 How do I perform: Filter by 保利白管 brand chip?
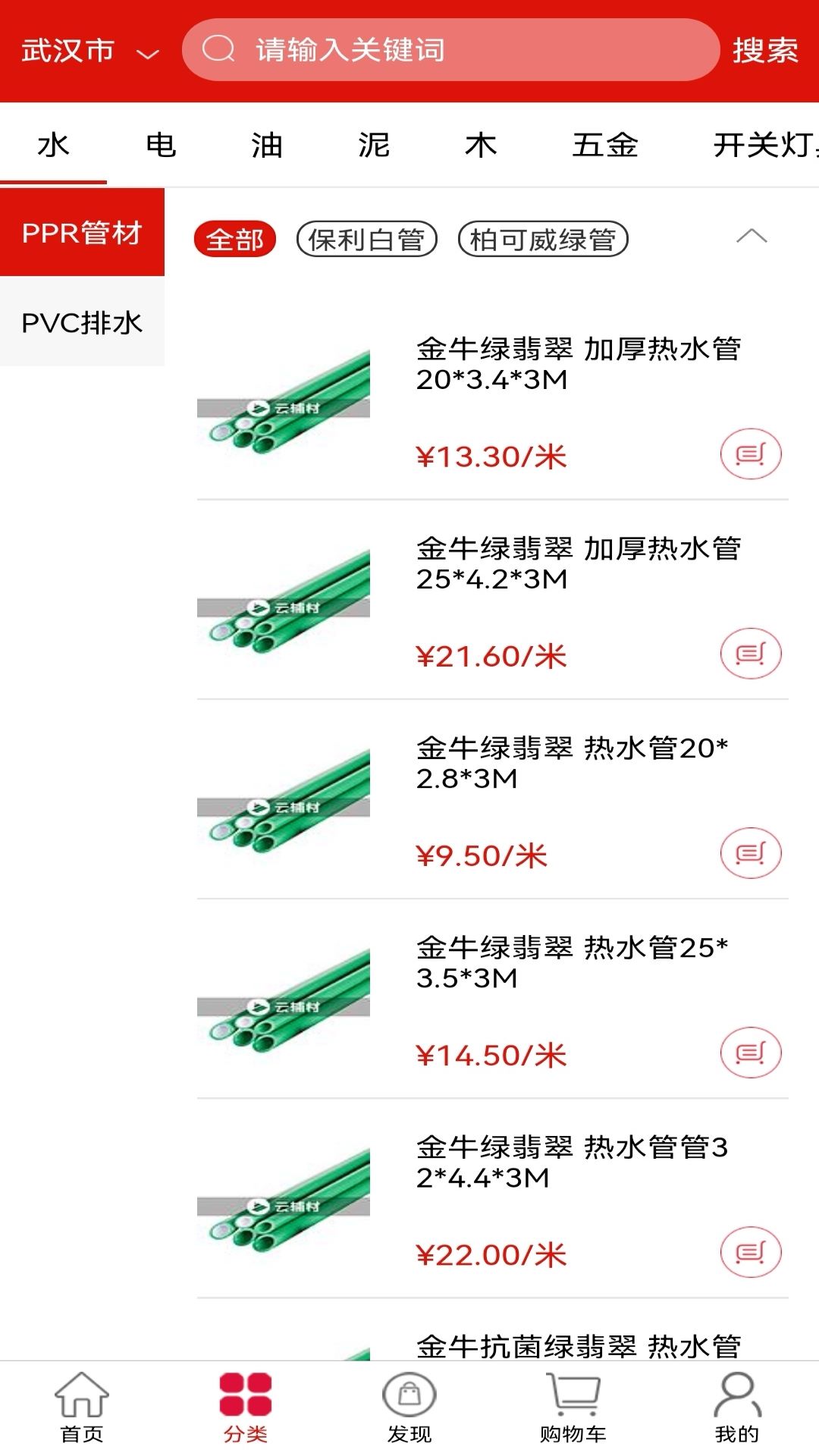click(x=367, y=240)
